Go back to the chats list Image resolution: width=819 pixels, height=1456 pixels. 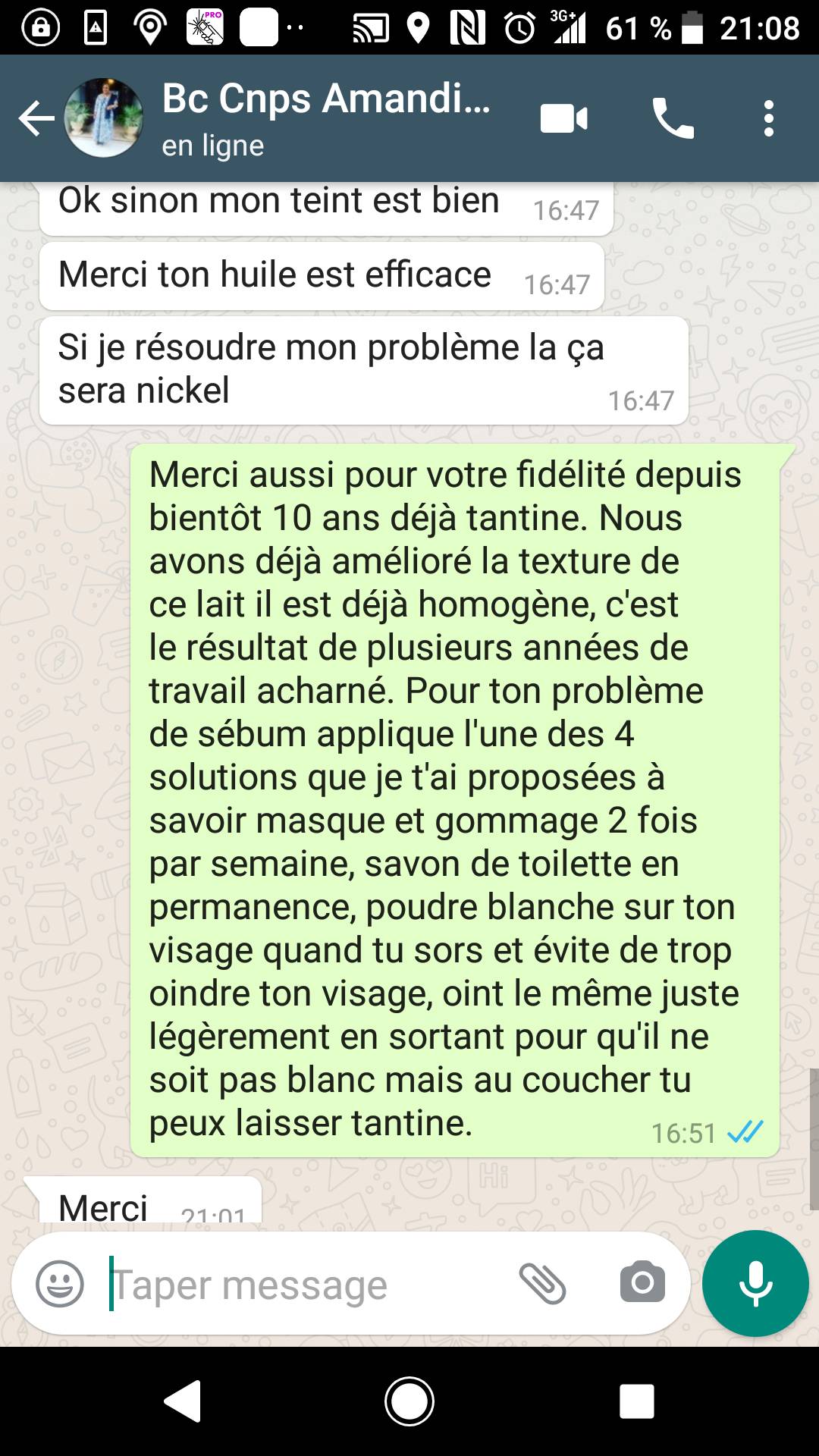pyautogui.click(x=36, y=118)
